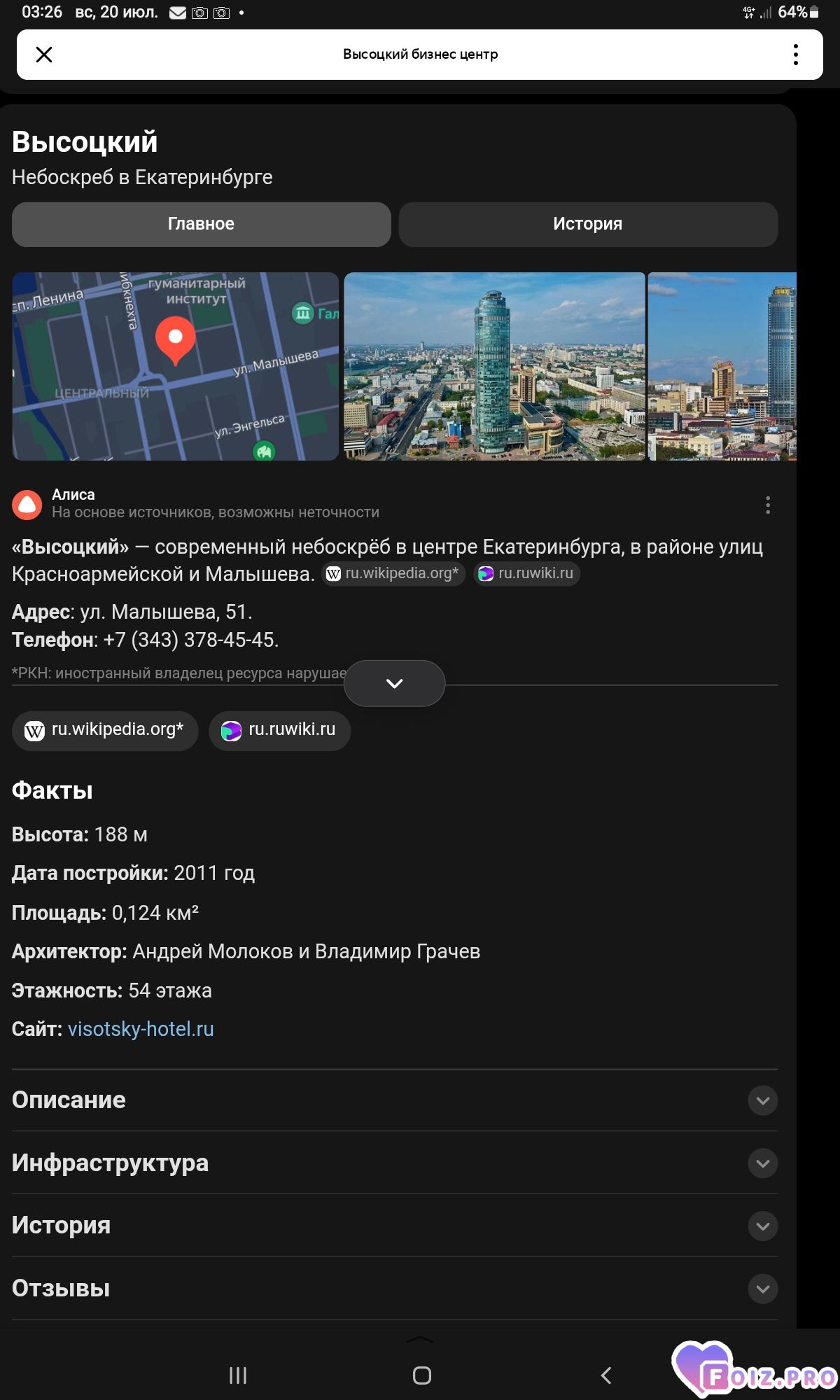Viewport: 840px width, 1400px height.
Task: Open the recent apps system button
Action: [x=238, y=1375]
